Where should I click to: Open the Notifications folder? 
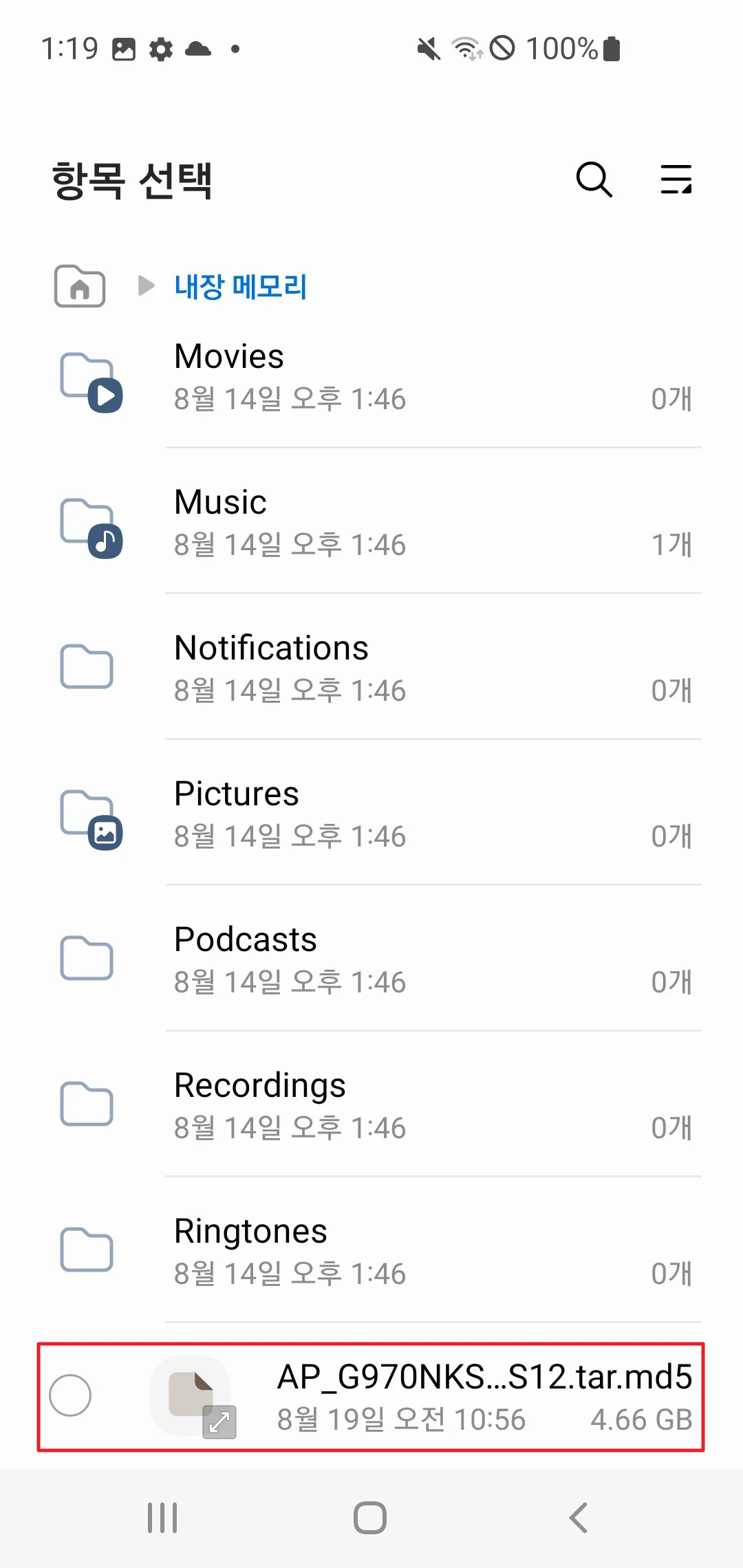click(x=371, y=668)
